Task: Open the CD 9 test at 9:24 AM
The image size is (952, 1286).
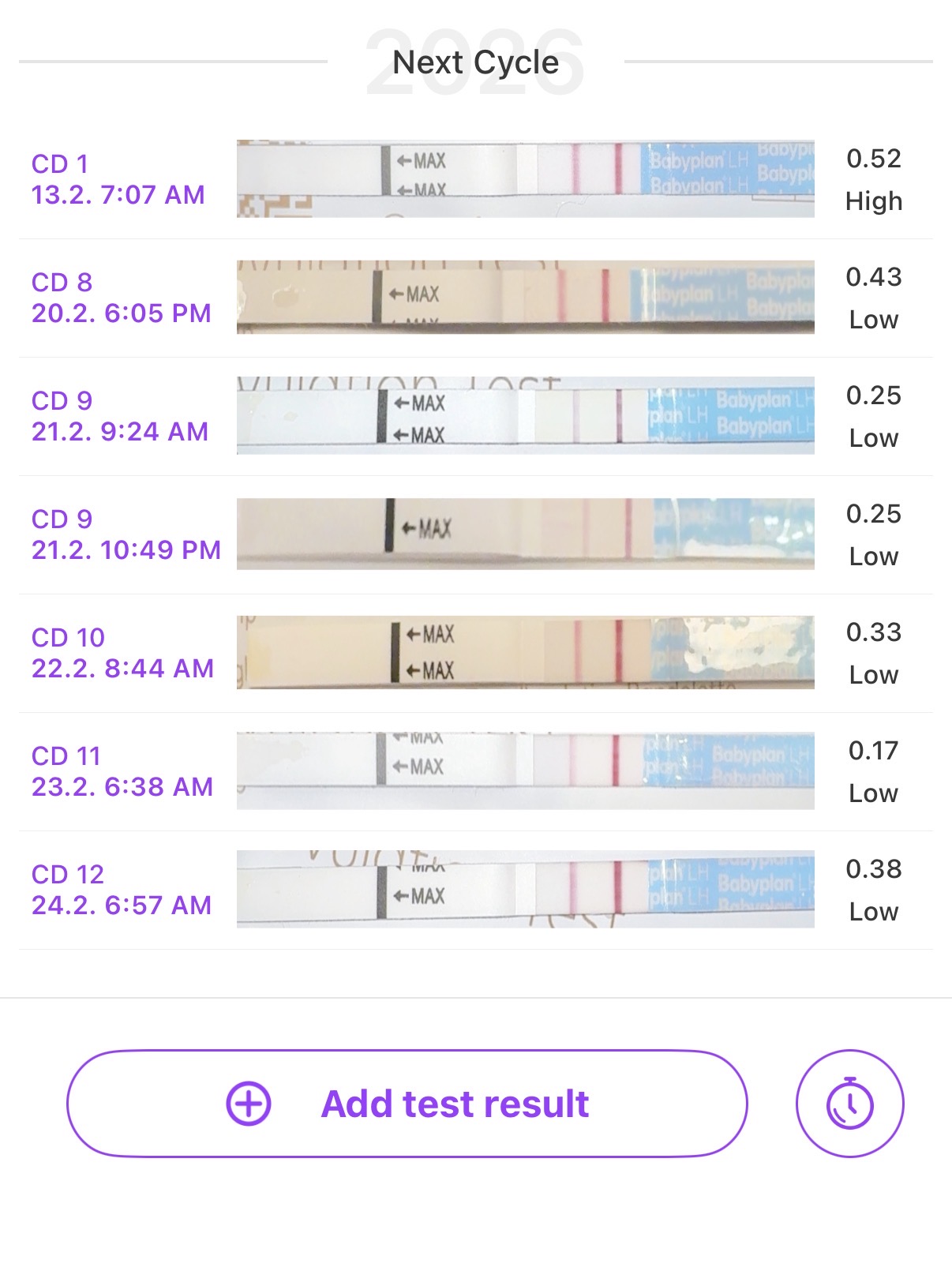Action: (x=475, y=416)
